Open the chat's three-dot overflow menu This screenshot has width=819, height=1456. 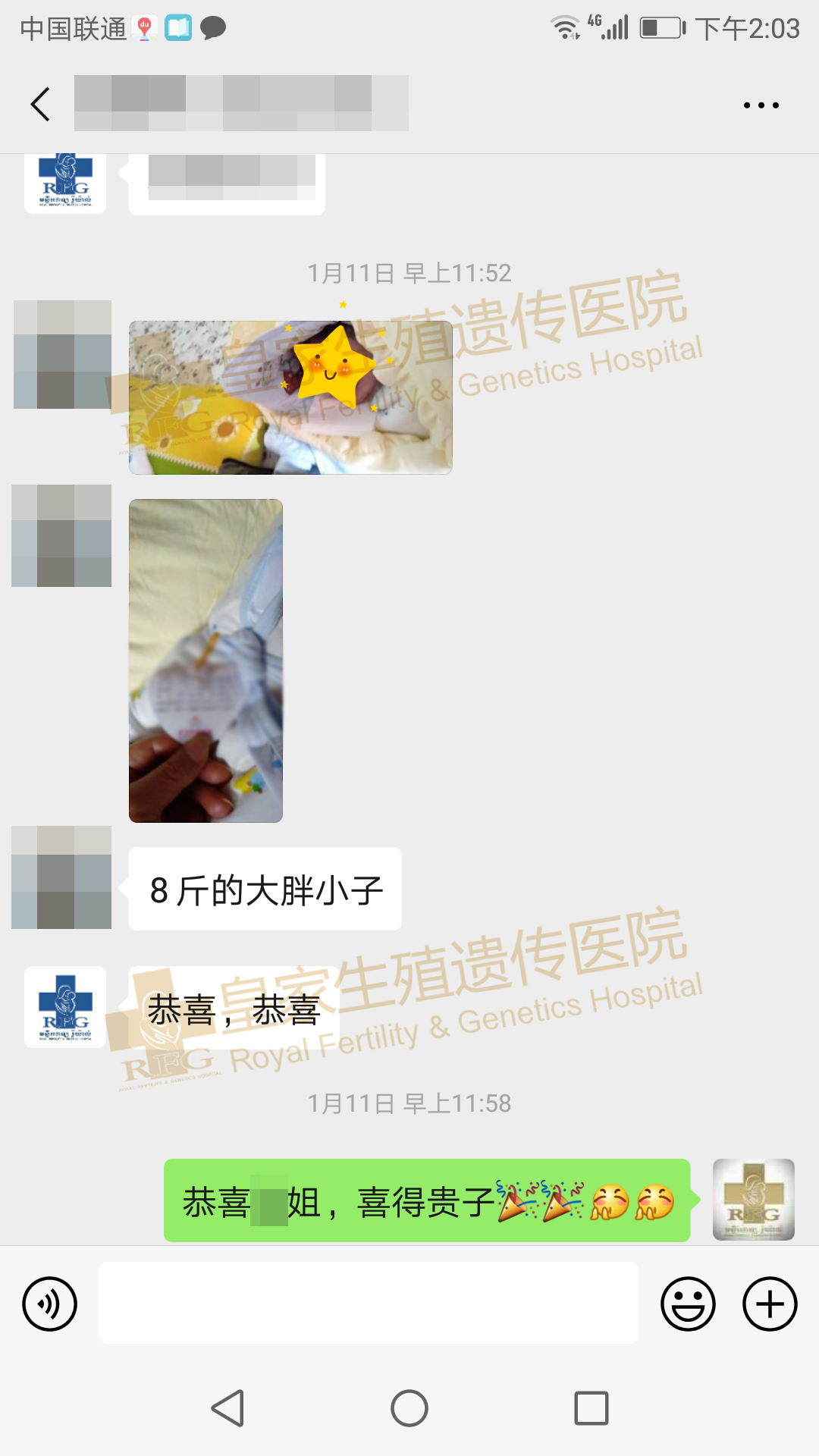761,105
